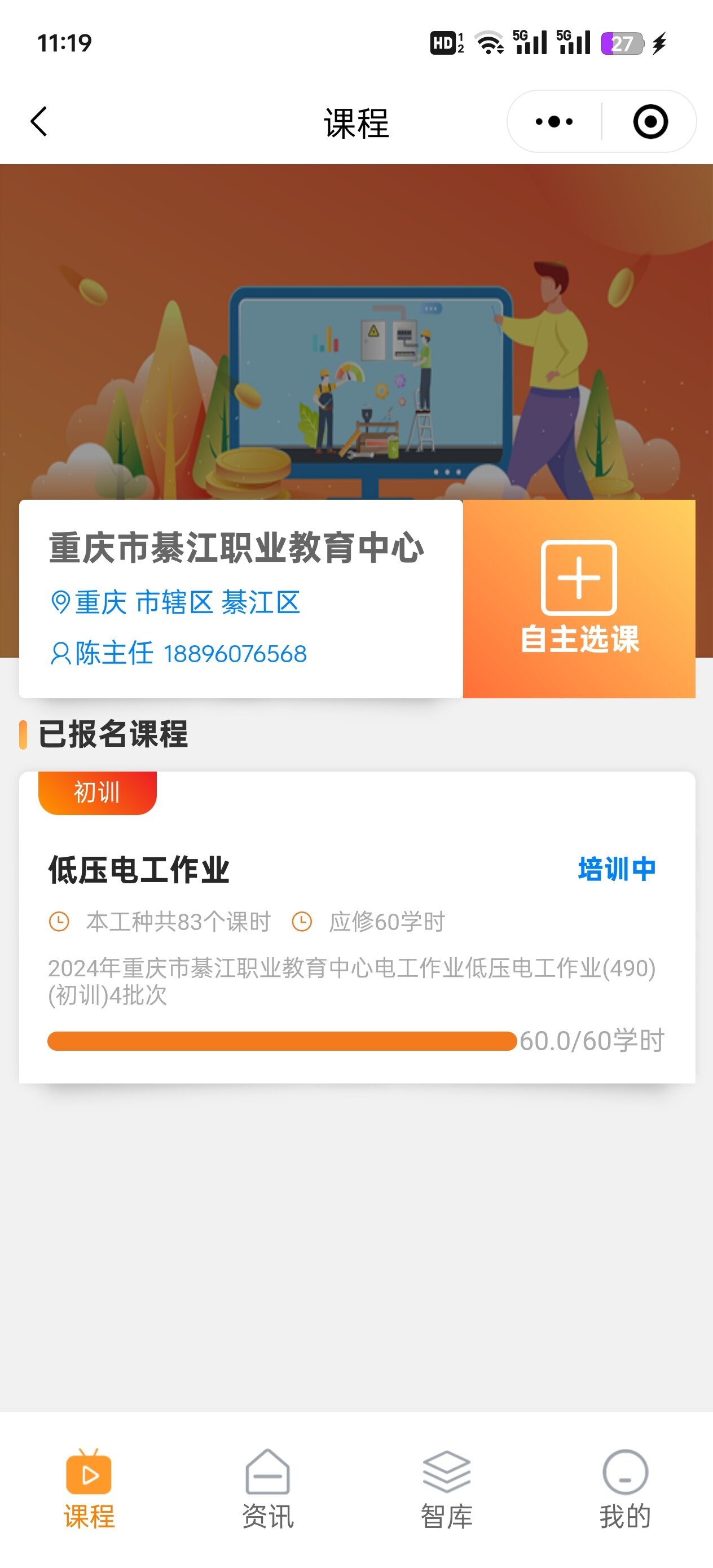The width and height of the screenshot is (713, 1568).
Task: Call 陈主任 at 18896076568
Action: pyautogui.click(x=235, y=654)
